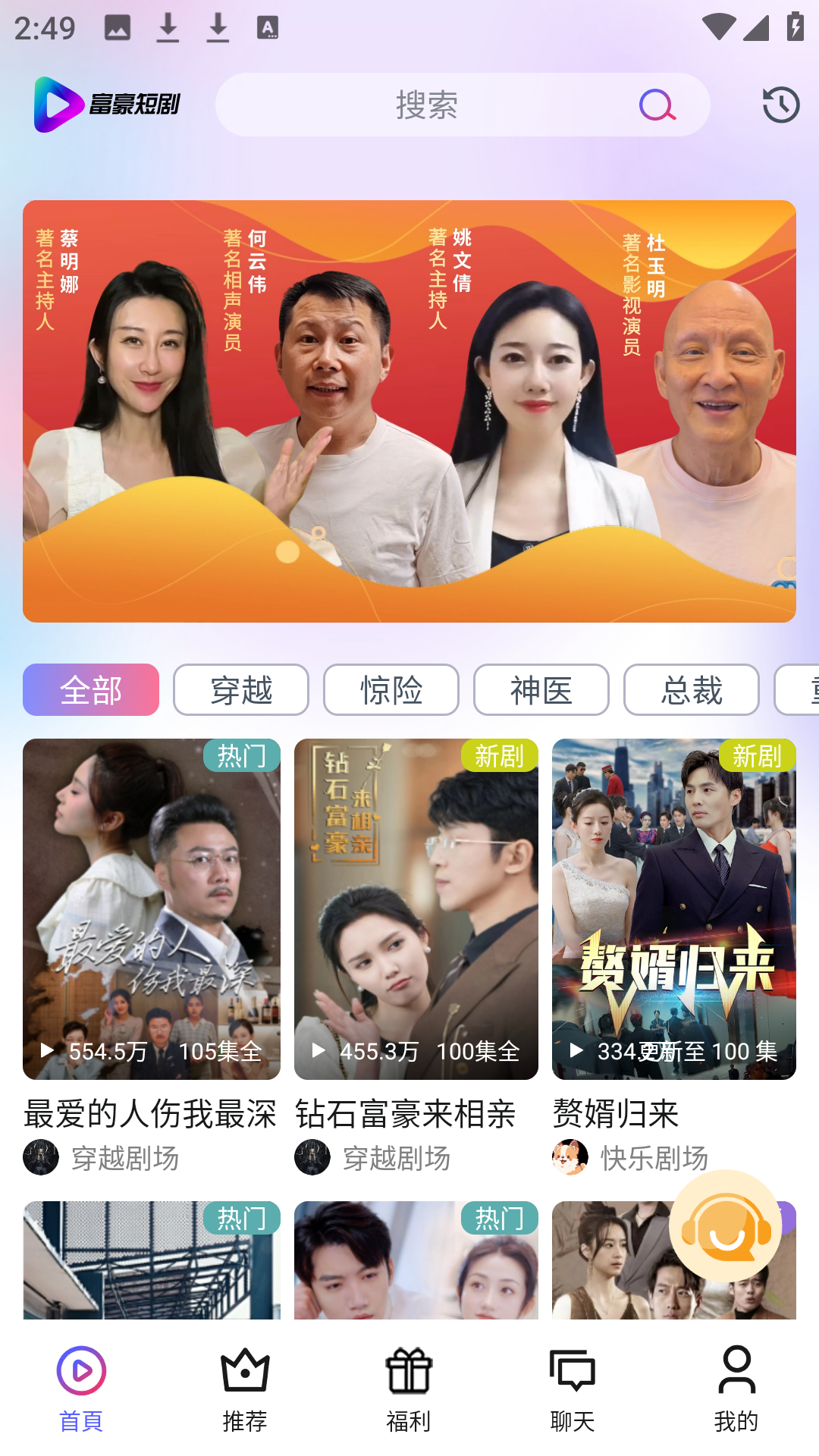This screenshot has height=1456, width=819.
Task: Switch to the 总裁 category tab
Action: click(692, 689)
